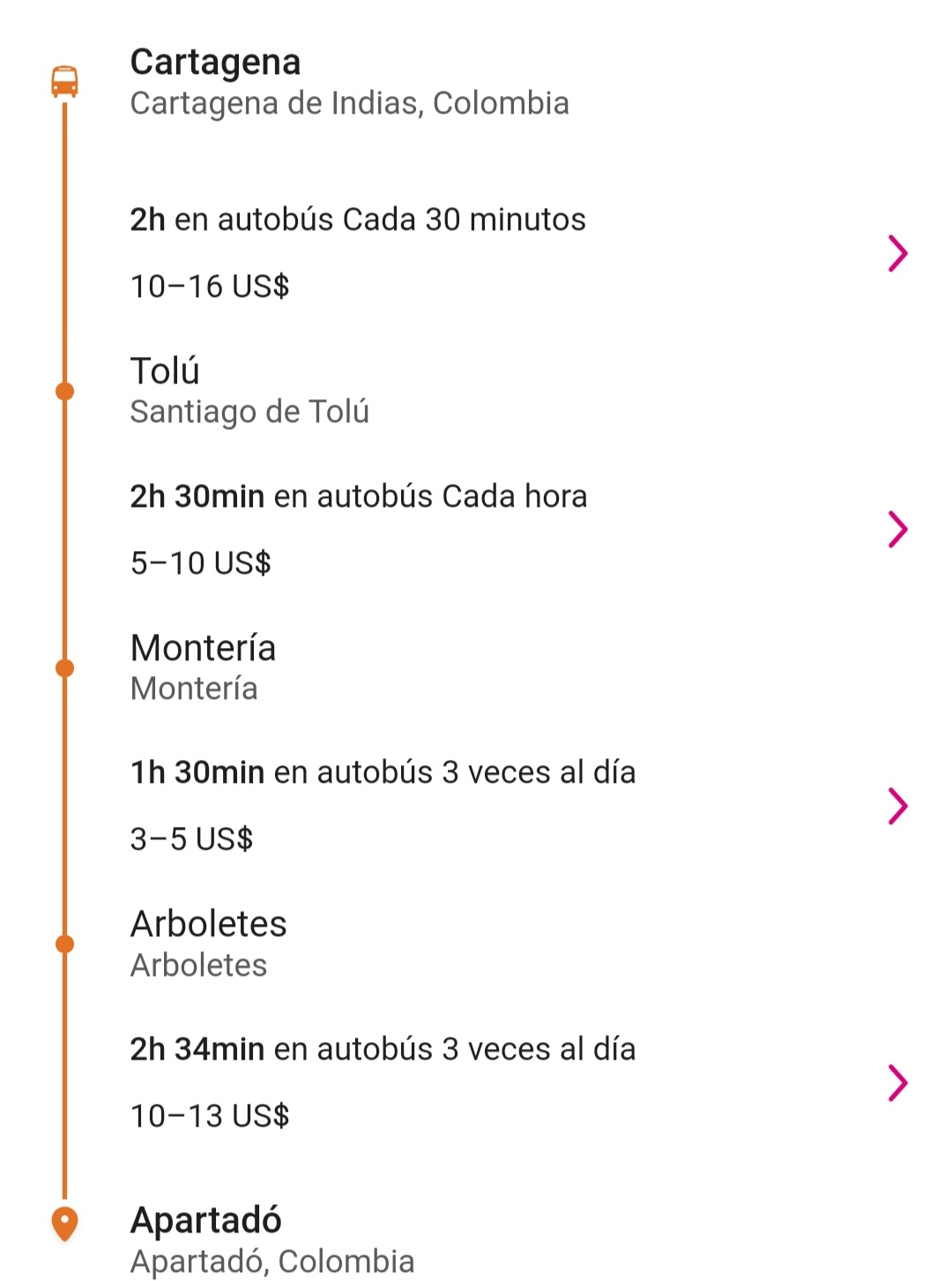Select the destination pin icon at Apartadó
952x1281 pixels.
click(63, 1224)
